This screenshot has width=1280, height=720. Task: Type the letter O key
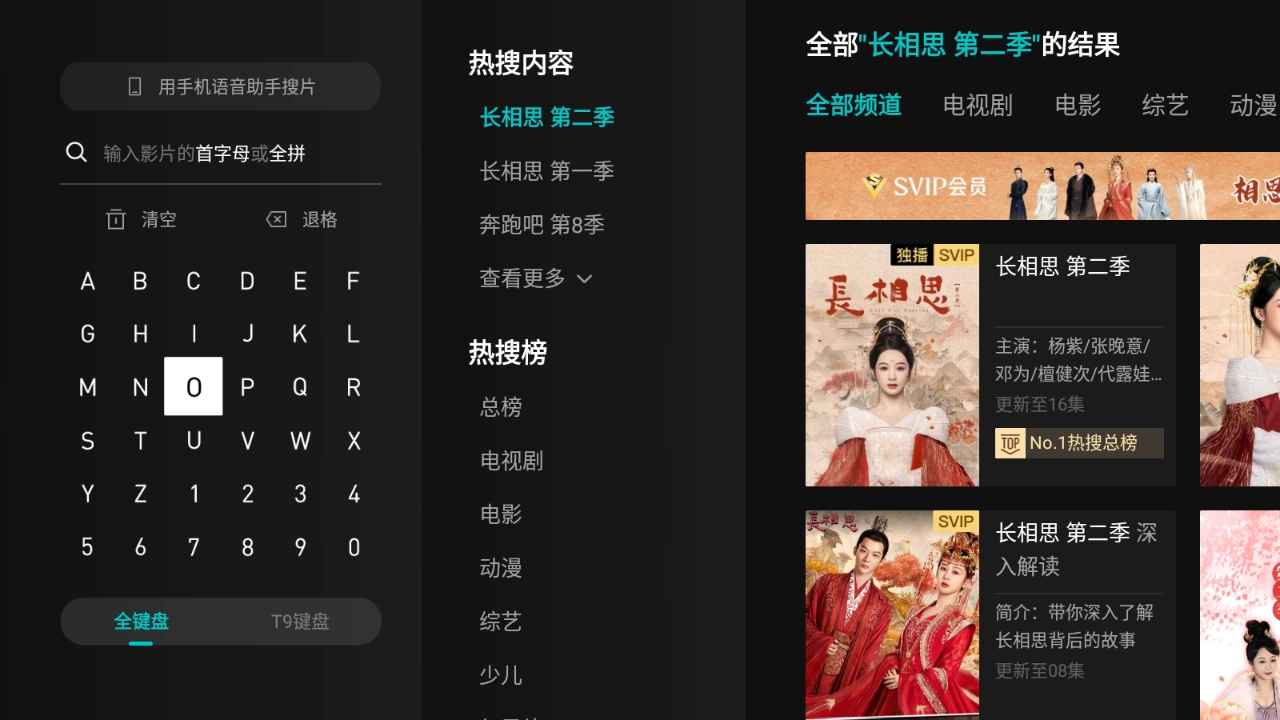[x=193, y=387]
